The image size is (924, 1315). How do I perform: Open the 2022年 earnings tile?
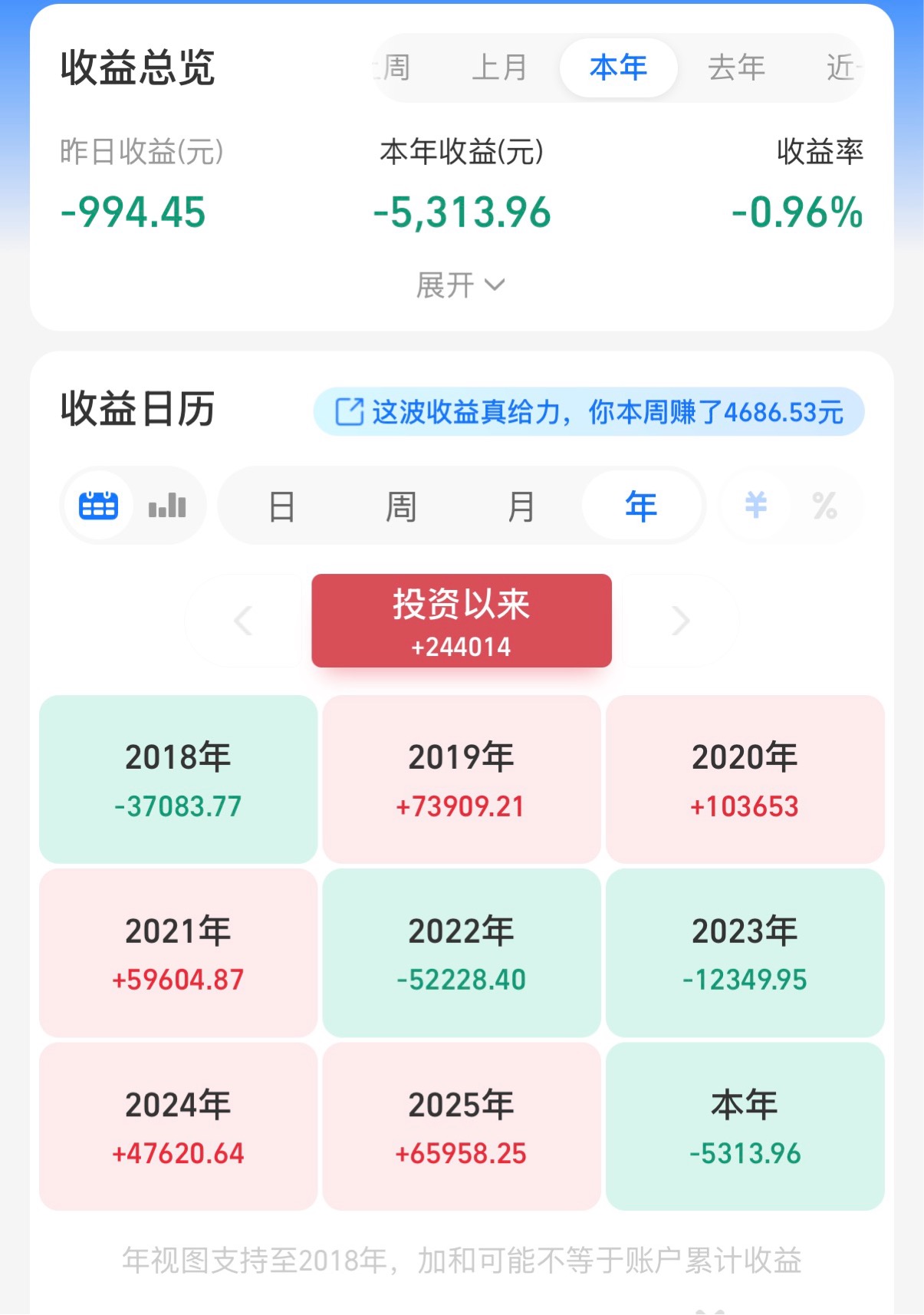pyautogui.click(x=462, y=953)
